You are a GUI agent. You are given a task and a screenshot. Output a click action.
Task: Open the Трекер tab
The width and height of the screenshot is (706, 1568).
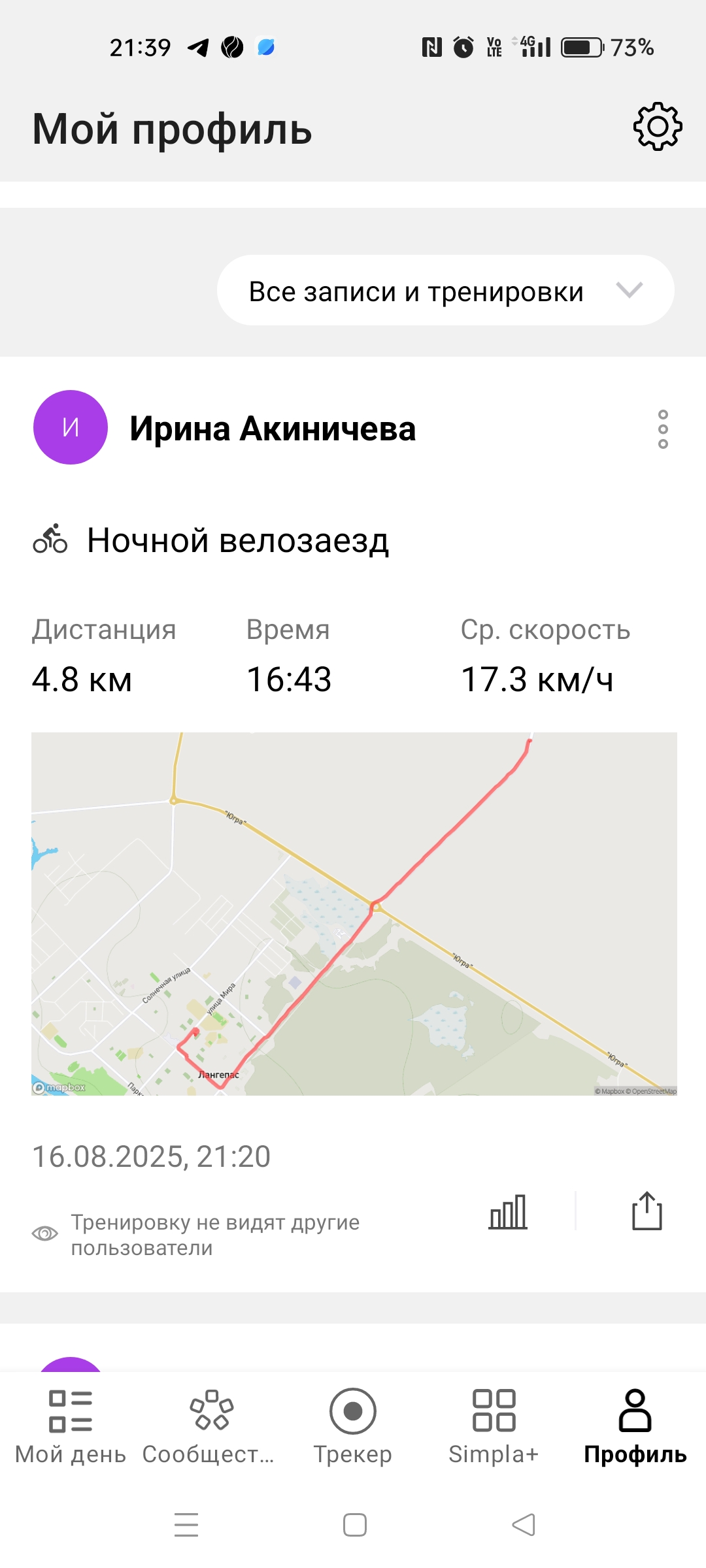pyautogui.click(x=353, y=1427)
